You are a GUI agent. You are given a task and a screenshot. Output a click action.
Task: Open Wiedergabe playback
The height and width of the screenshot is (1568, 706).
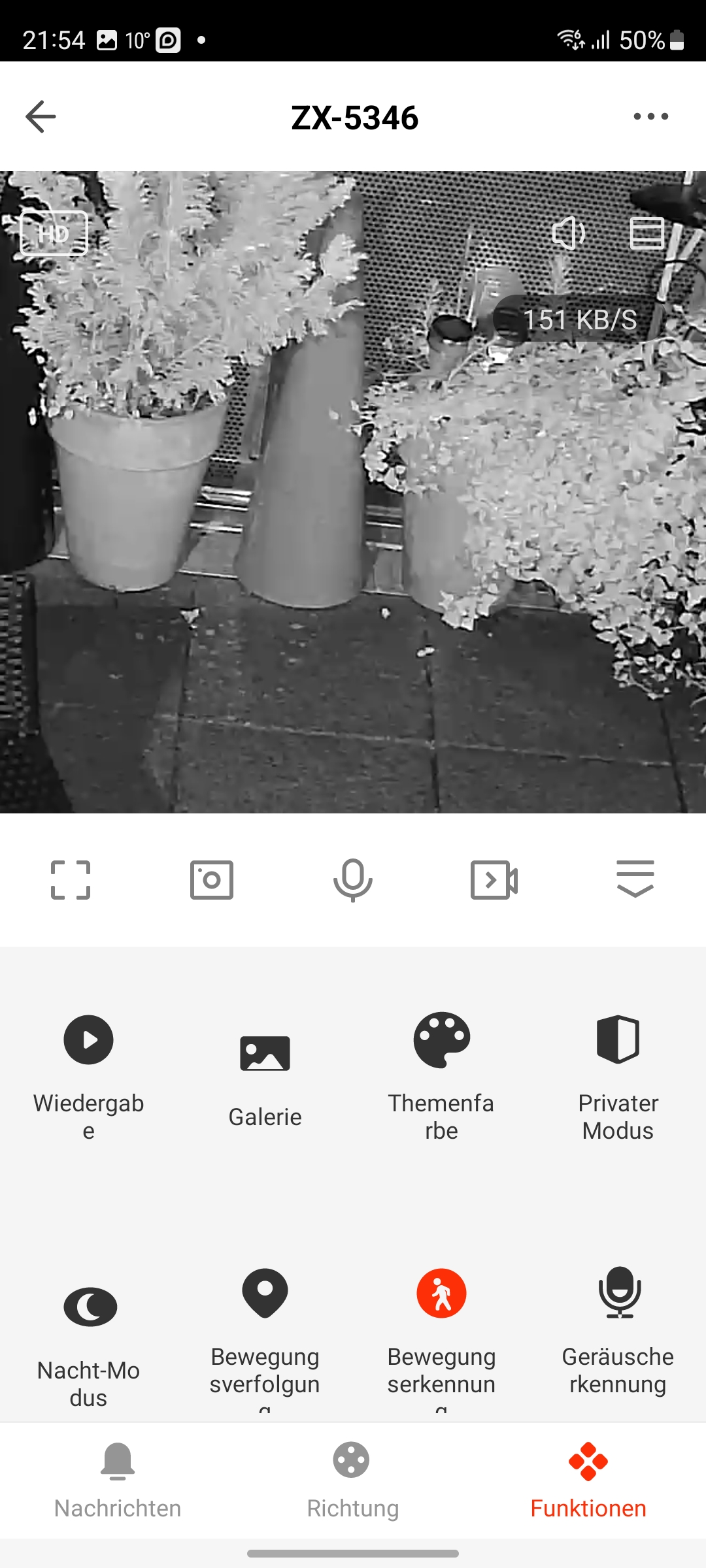[88, 1071]
